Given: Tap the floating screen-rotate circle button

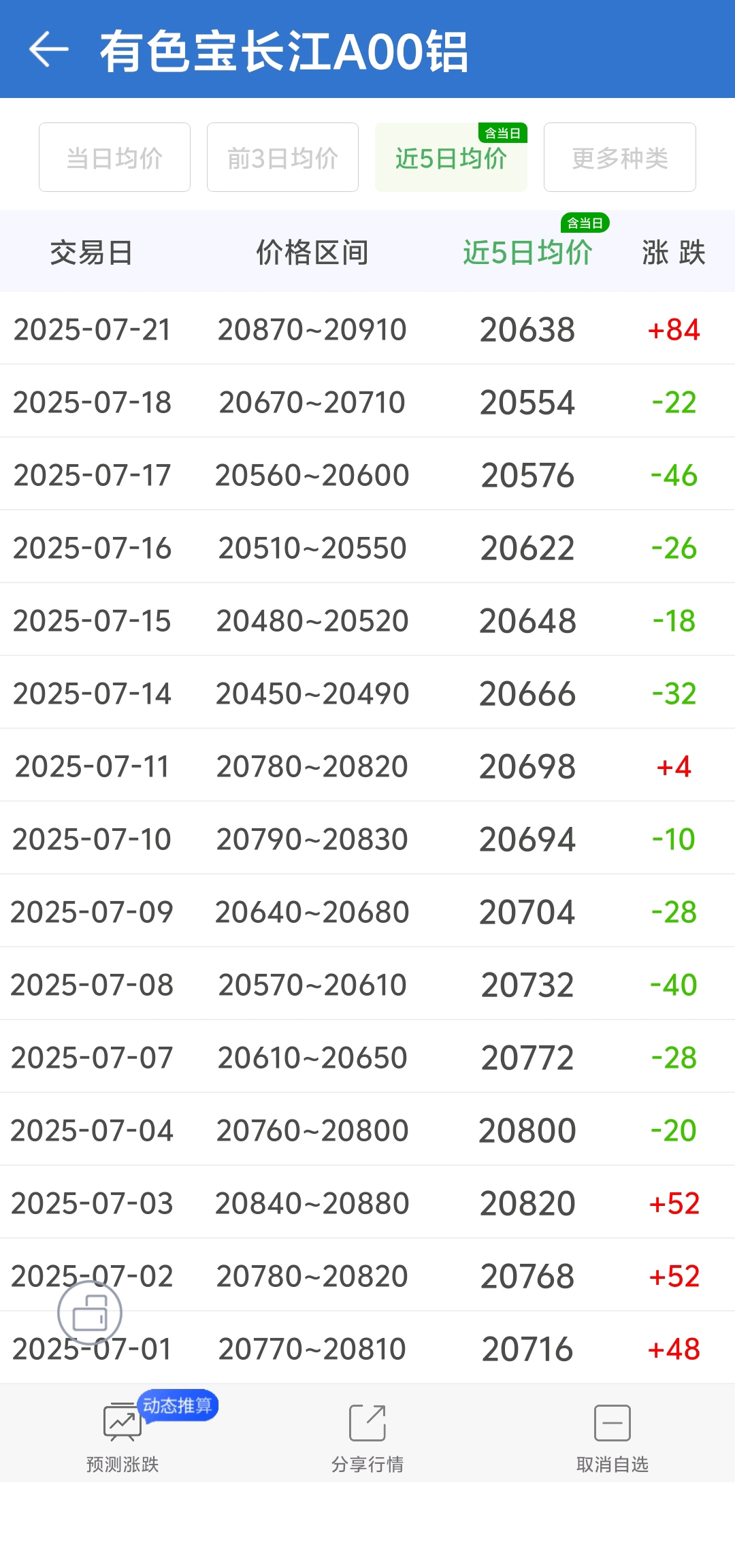Looking at the screenshot, I should [x=90, y=1312].
